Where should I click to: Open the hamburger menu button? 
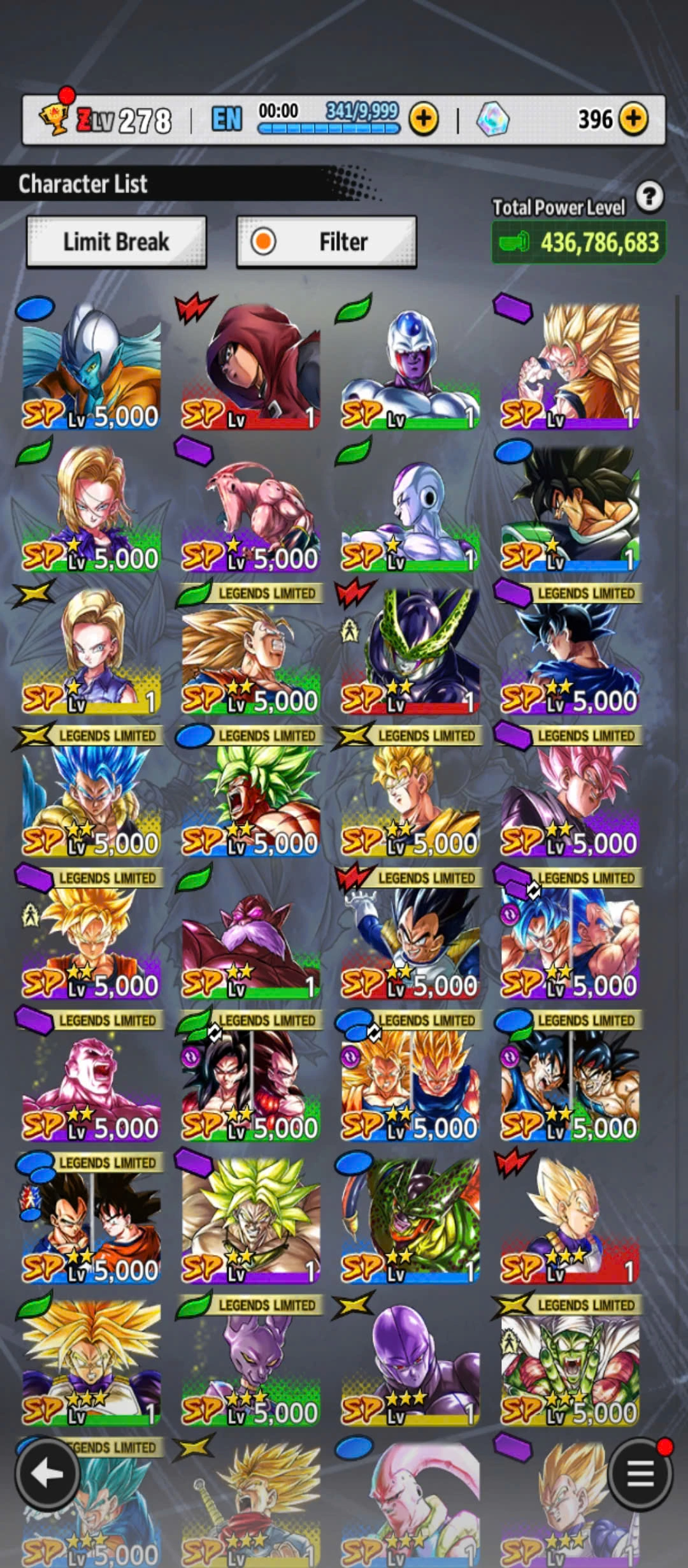click(640, 1473)
